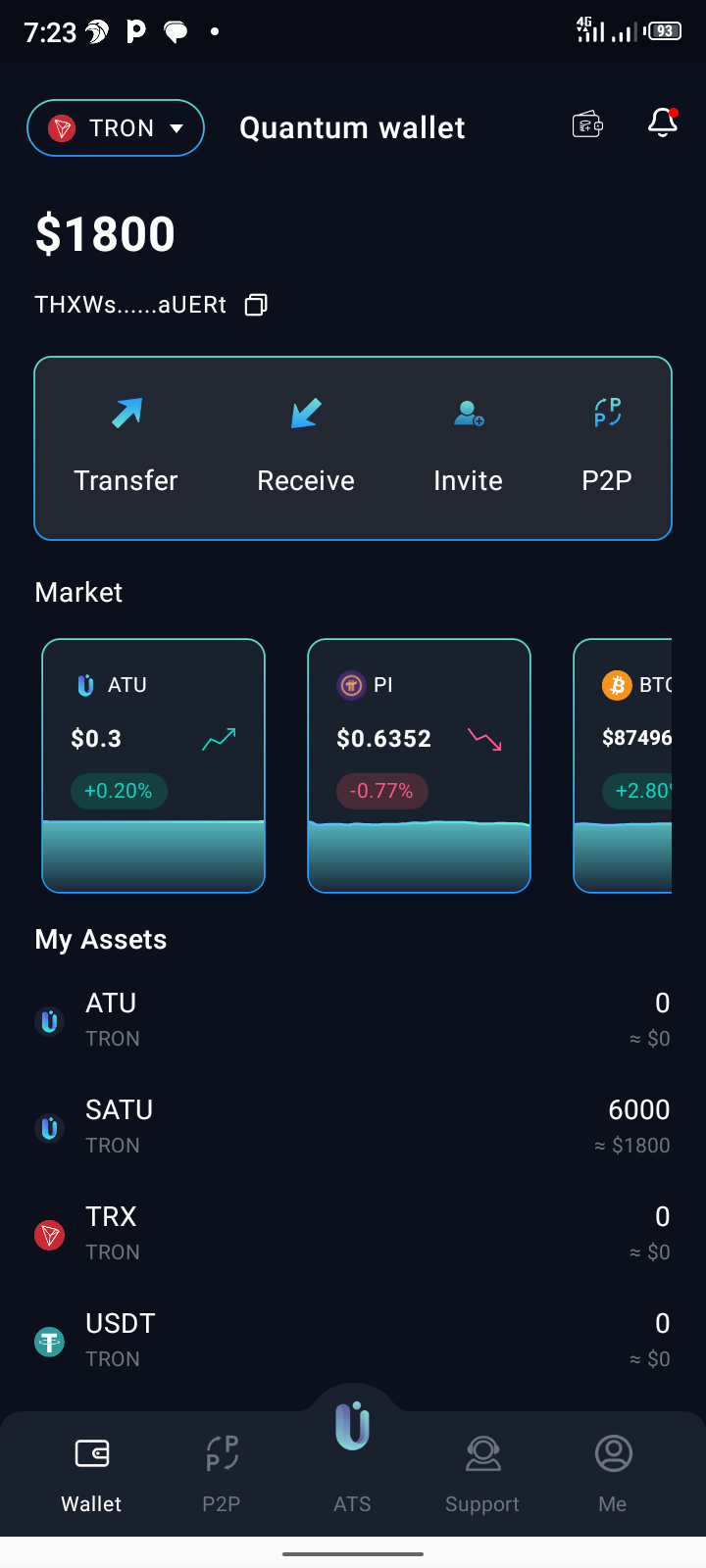Image resolution: width=706 pixels, height=1568 pixels.
Task: Switch to the Me tab
Action: (613, 1475)
